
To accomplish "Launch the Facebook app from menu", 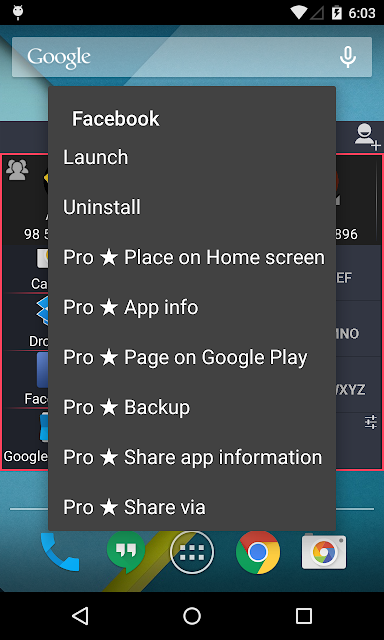I will pos(192,158).
